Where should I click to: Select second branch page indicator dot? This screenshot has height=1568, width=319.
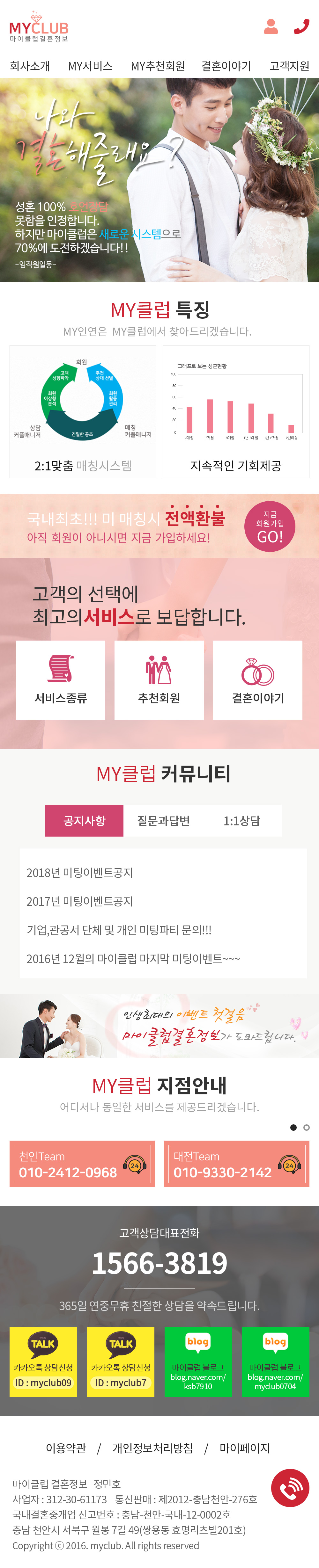click(x=306, y=1127)
